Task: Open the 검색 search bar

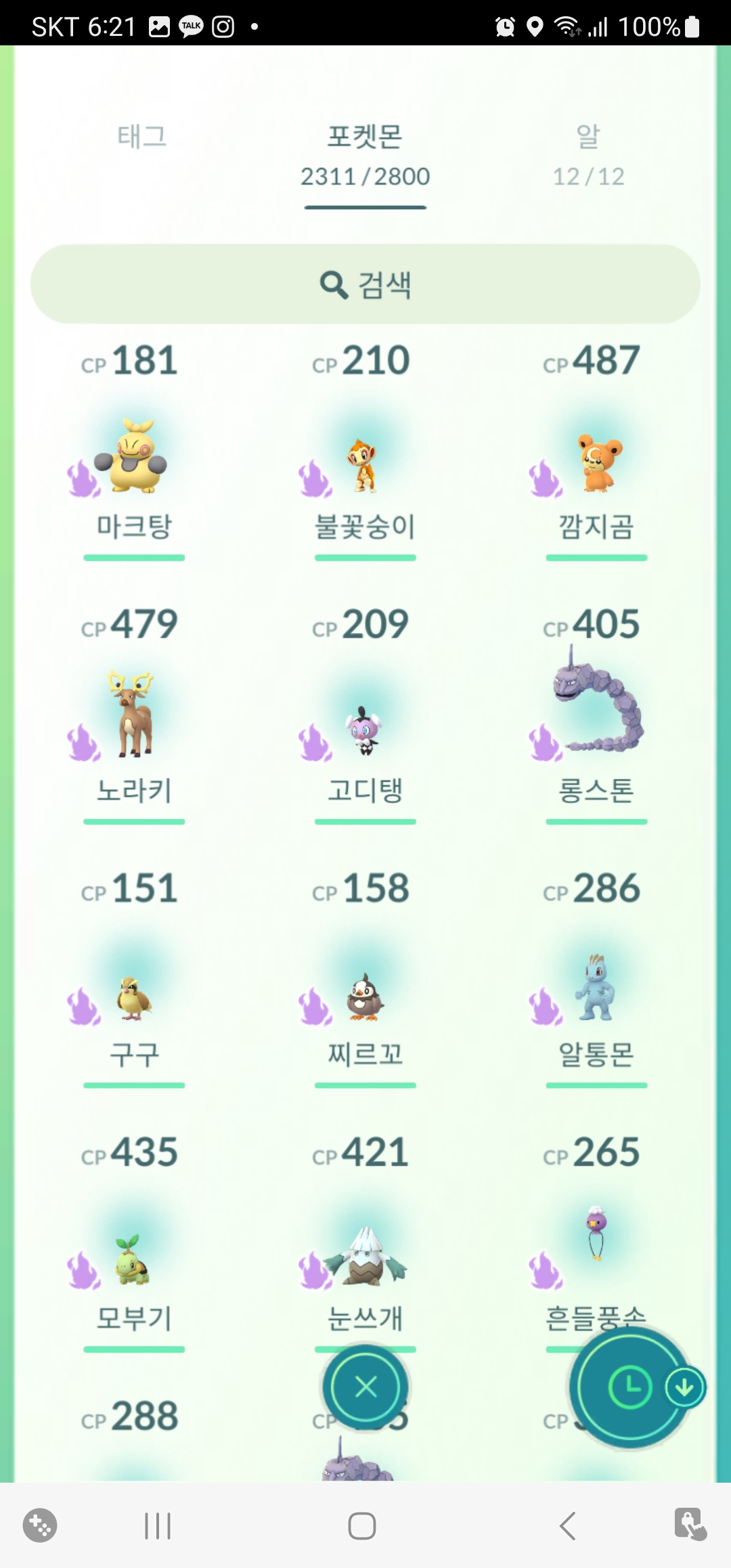Action: (365, 284)
